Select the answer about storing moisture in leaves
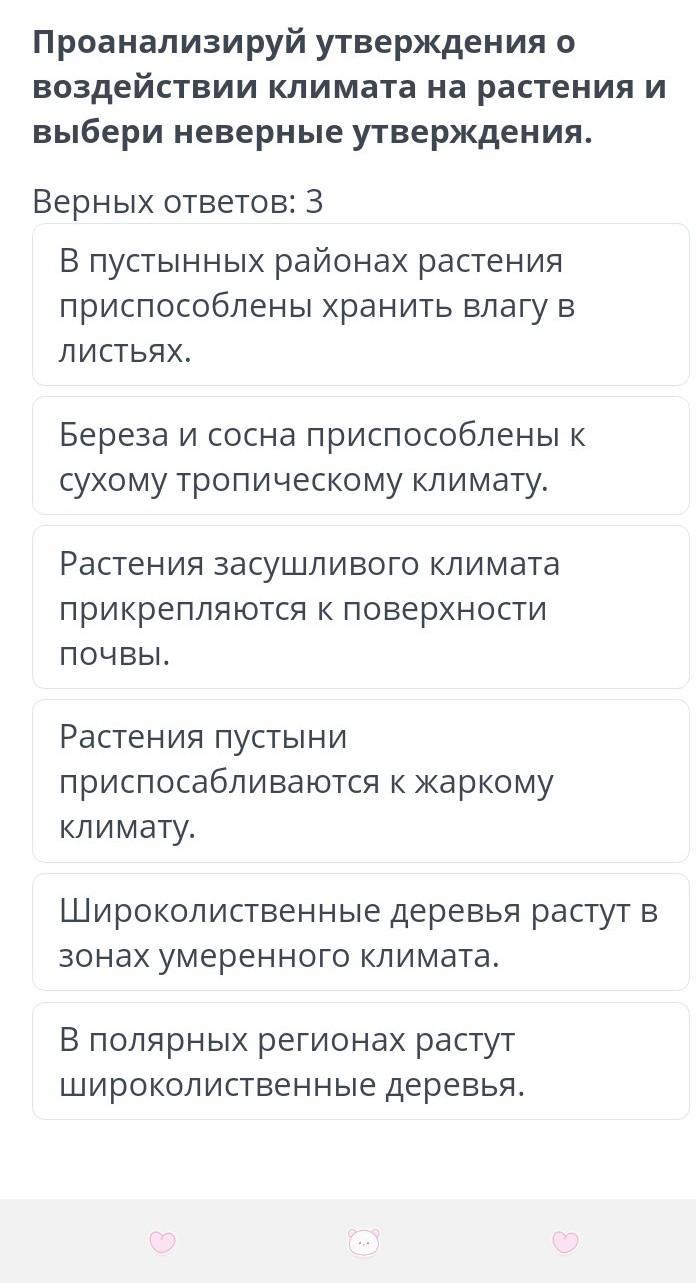 pyautogui.click(x=361, y=305)
